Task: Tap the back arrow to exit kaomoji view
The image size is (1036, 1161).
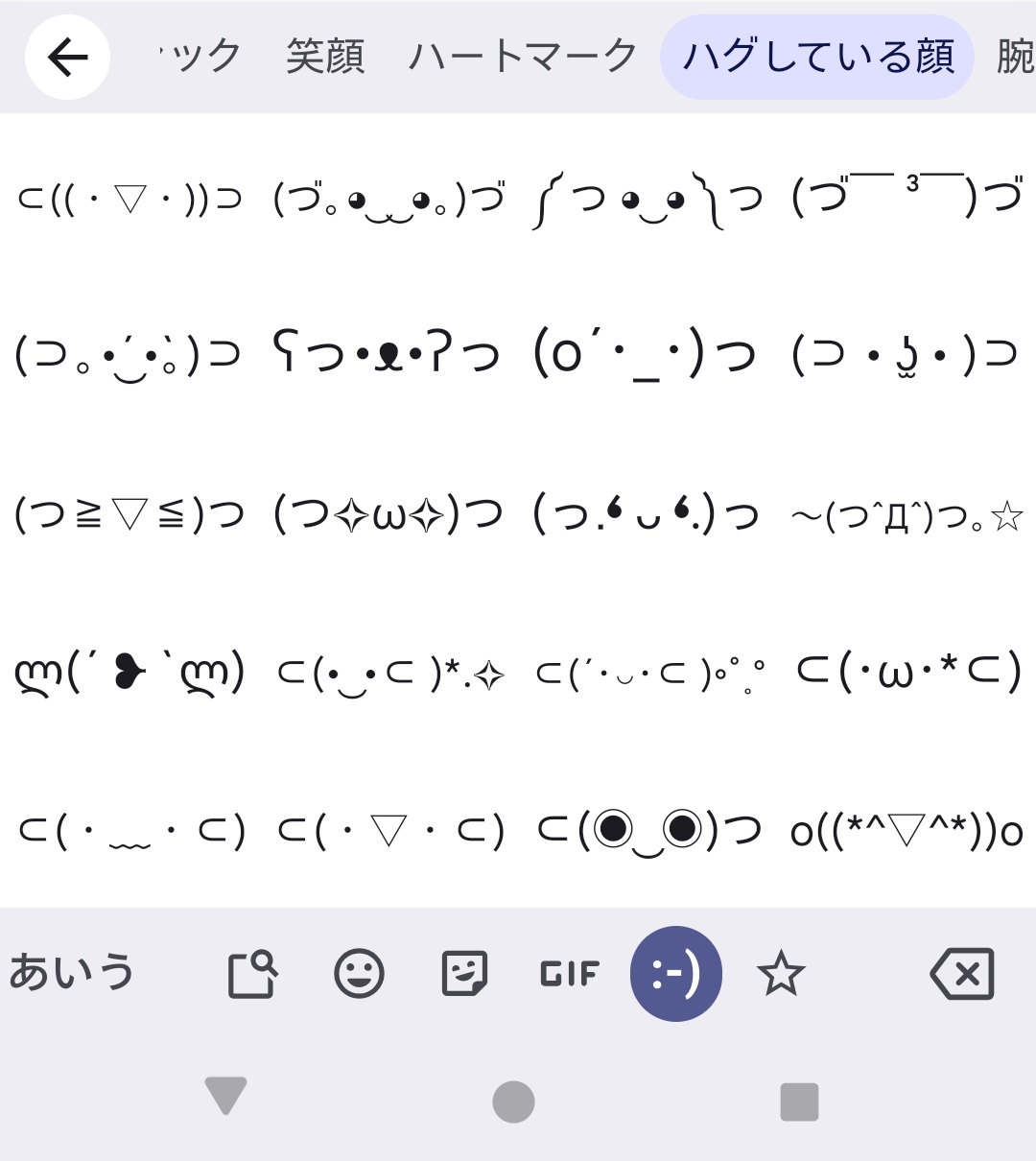Action: point(66,58)
